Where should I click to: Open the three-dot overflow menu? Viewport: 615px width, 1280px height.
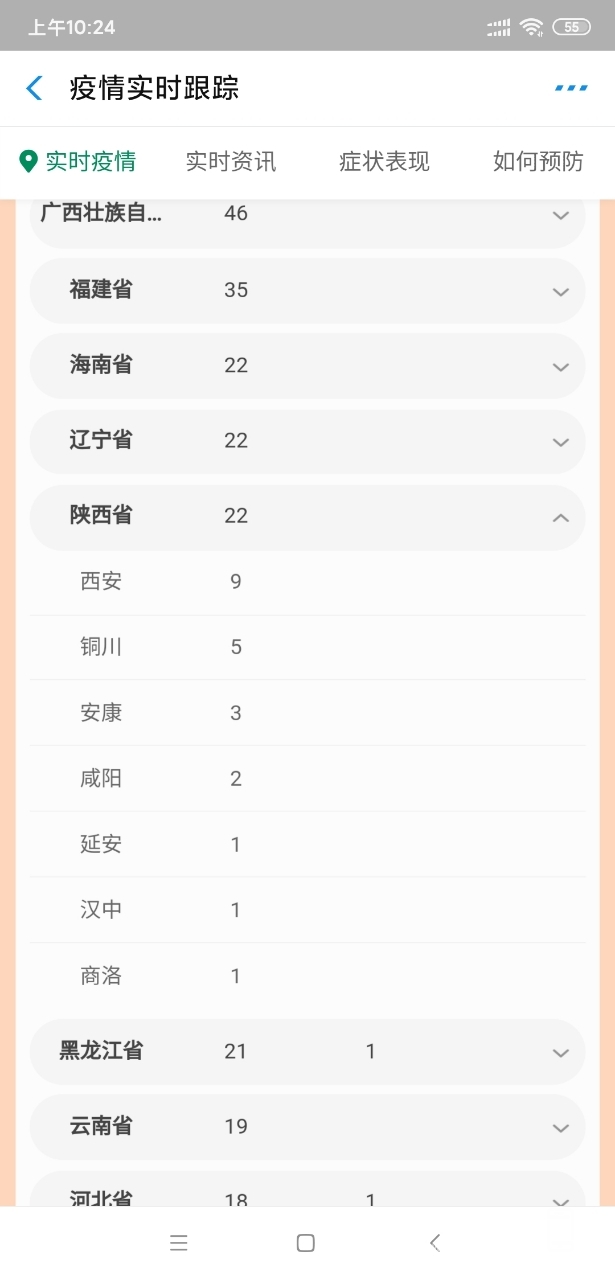(571, 88)
